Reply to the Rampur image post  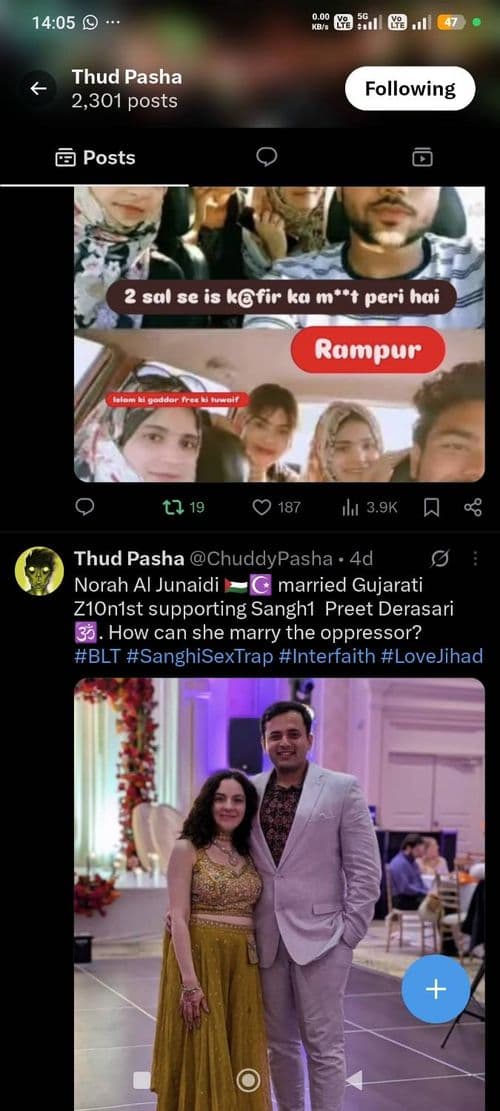[85, 507]
